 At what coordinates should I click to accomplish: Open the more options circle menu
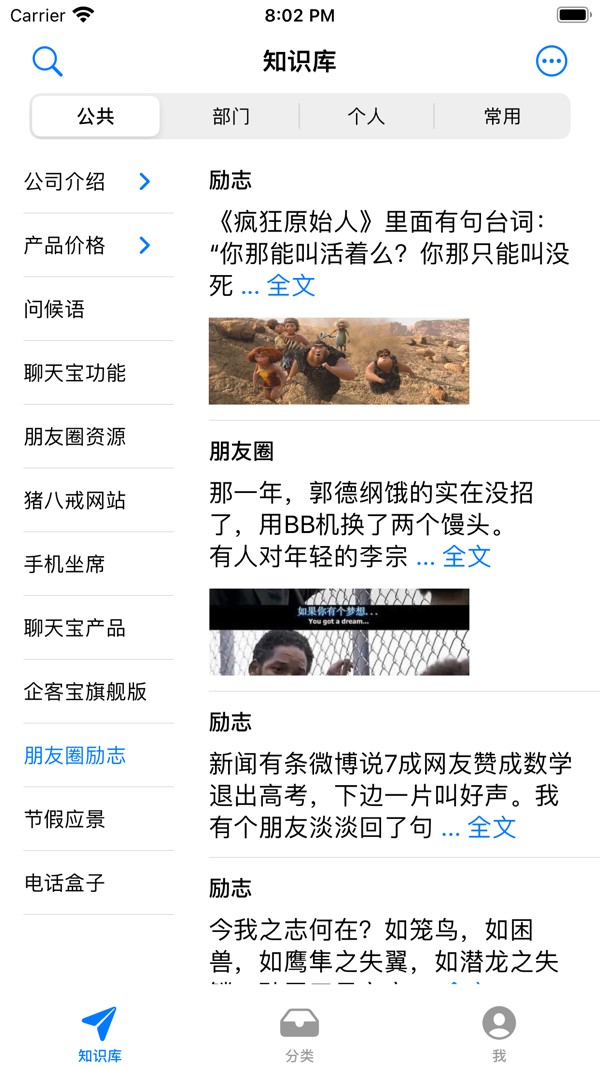pyautogui.click(x=551, y=61)
